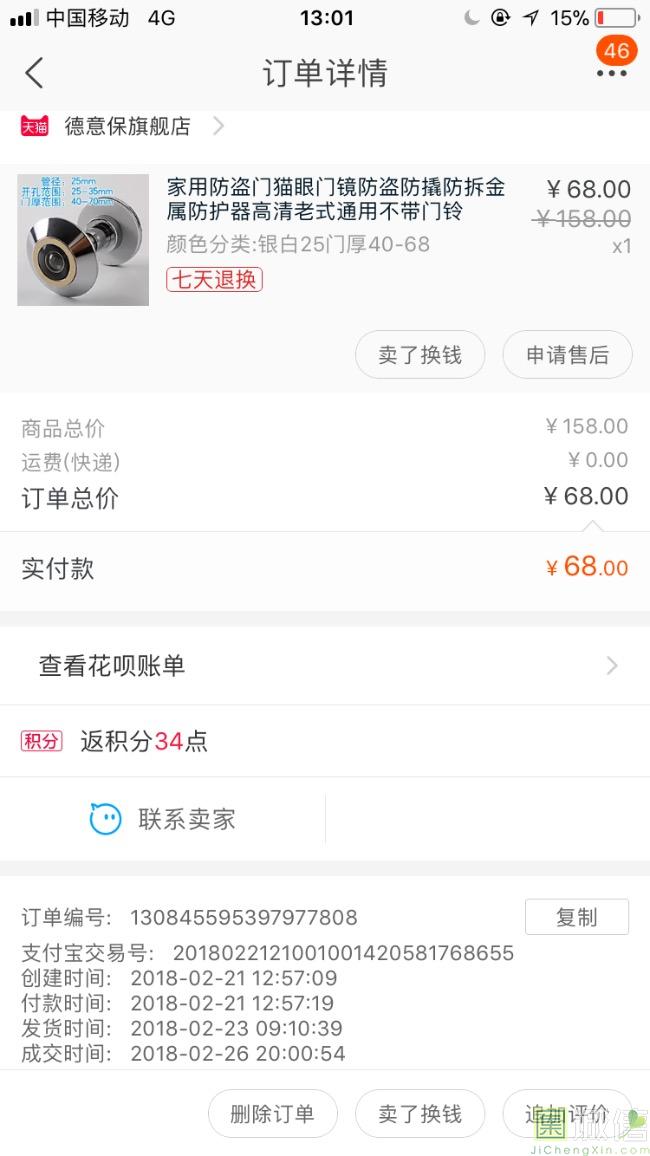Open 查看花呗账单
This screenshot has height=1156, width=650.
click(325, 666)
